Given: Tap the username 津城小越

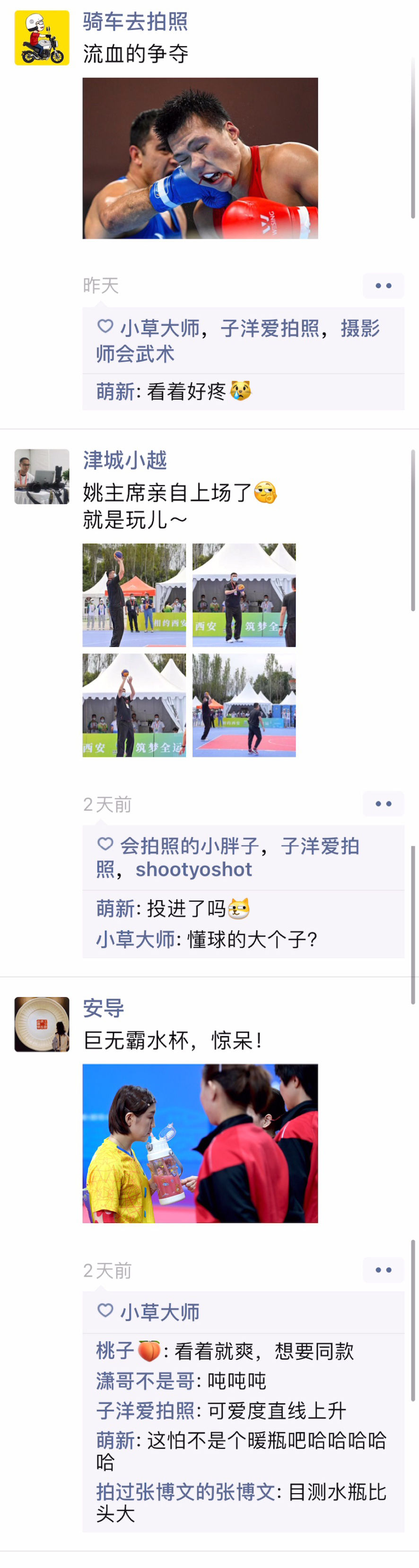Looking at the screenshot, I should point(125,460).
